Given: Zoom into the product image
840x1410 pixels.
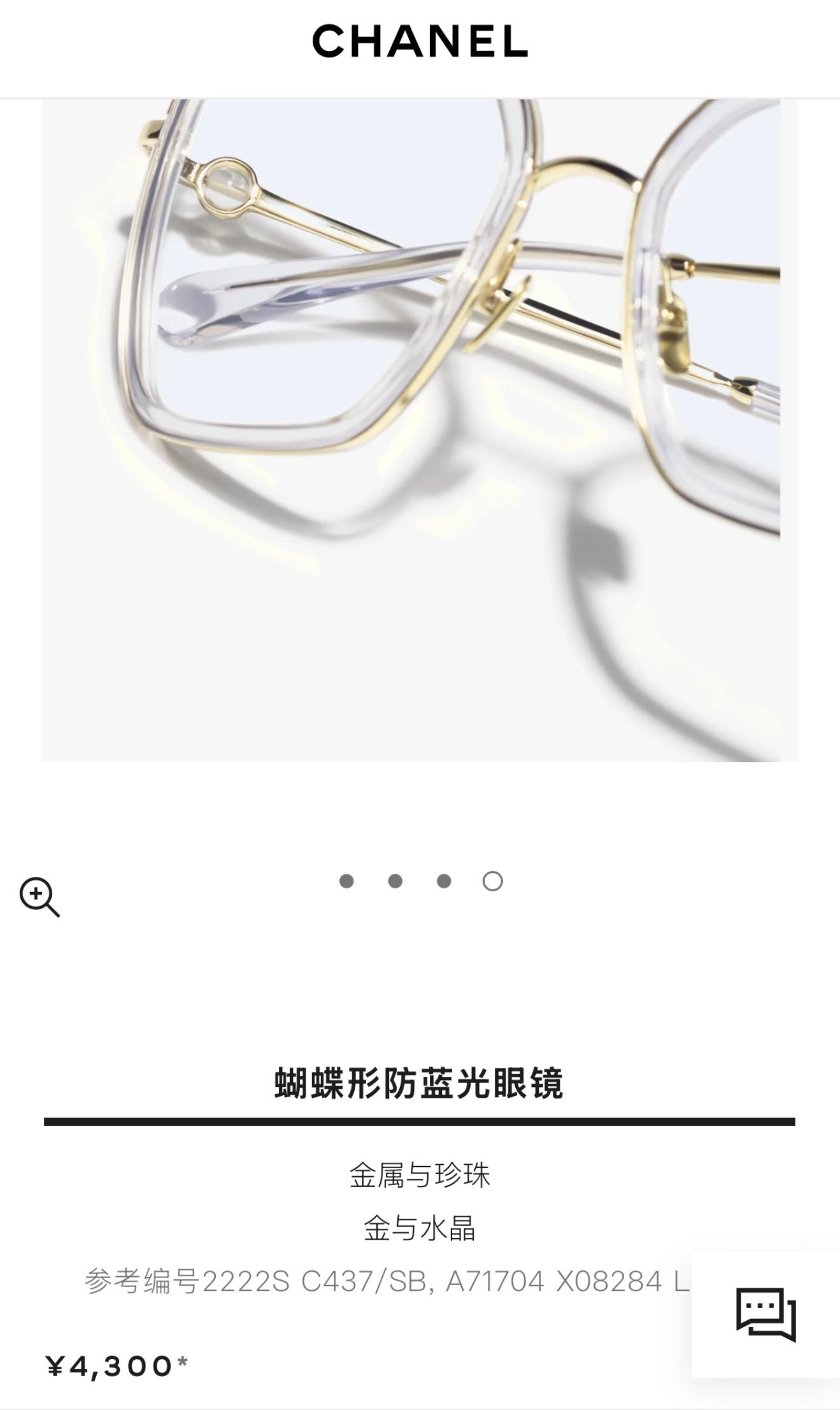Looking at the screenshot, I should (x=39, y=897).
